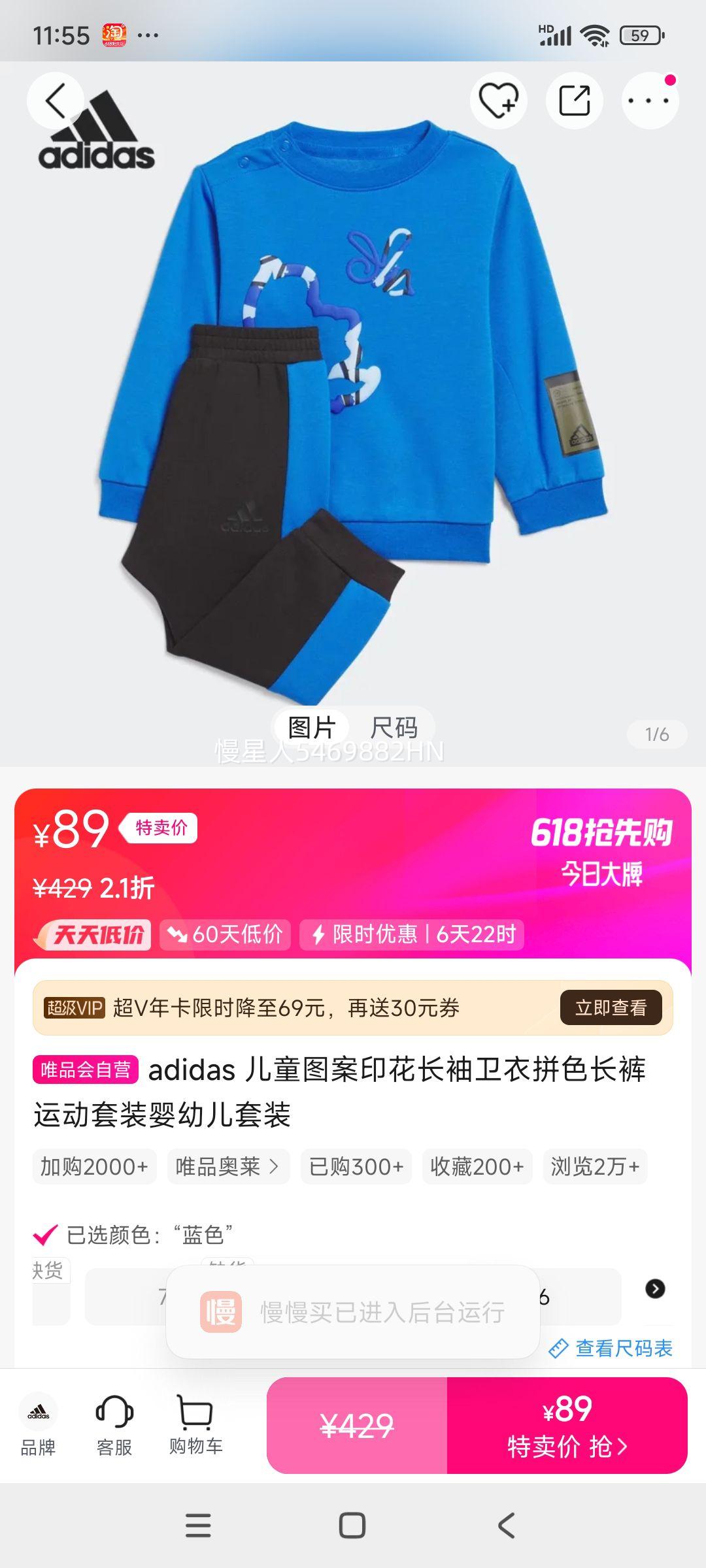Open the system recent apps menu

(198, 1526)
